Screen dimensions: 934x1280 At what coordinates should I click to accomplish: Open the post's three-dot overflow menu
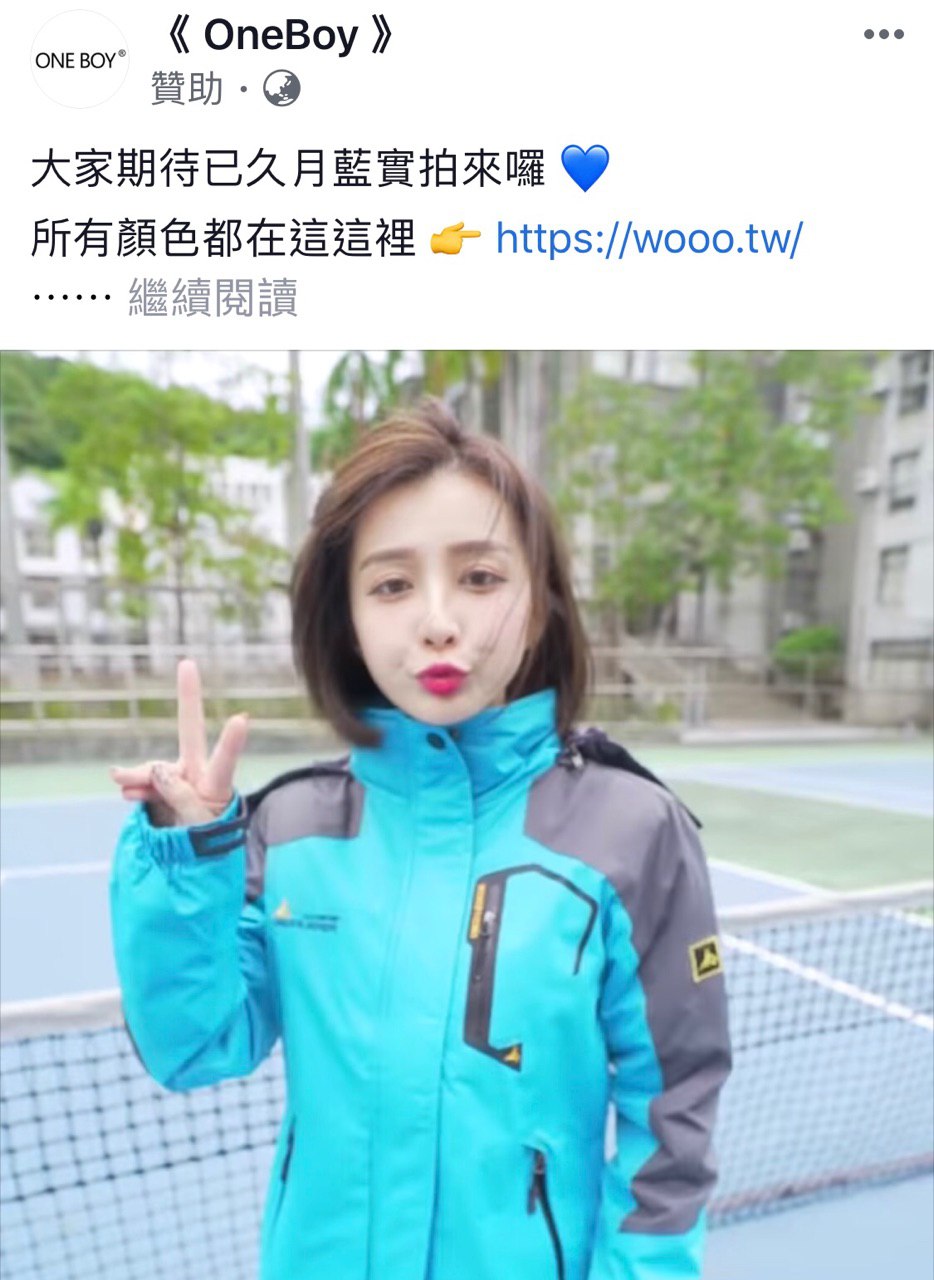(x=883, y=35)
